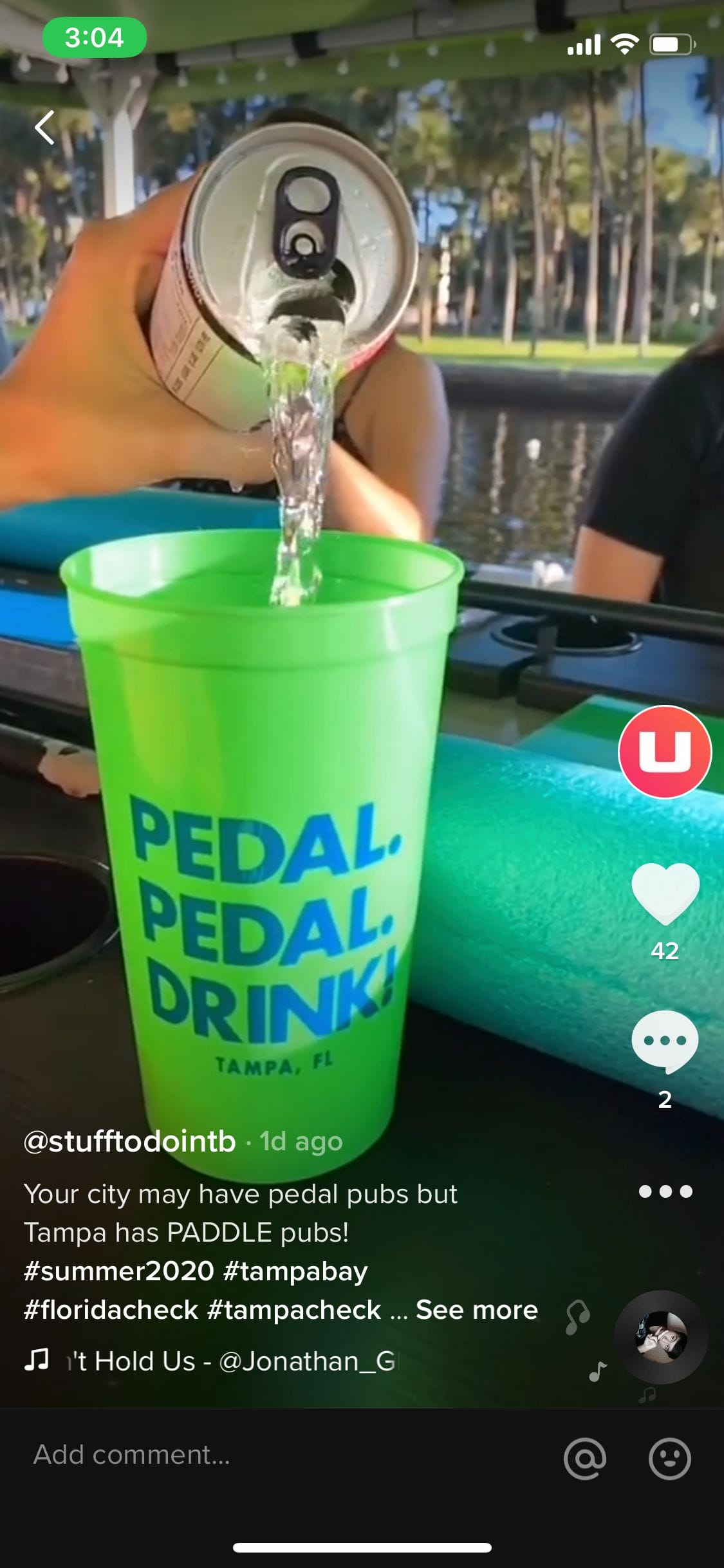724x1568 pixels.
Task: Open the #tampacheck hashtag
Action: [x=294, y=1310]
